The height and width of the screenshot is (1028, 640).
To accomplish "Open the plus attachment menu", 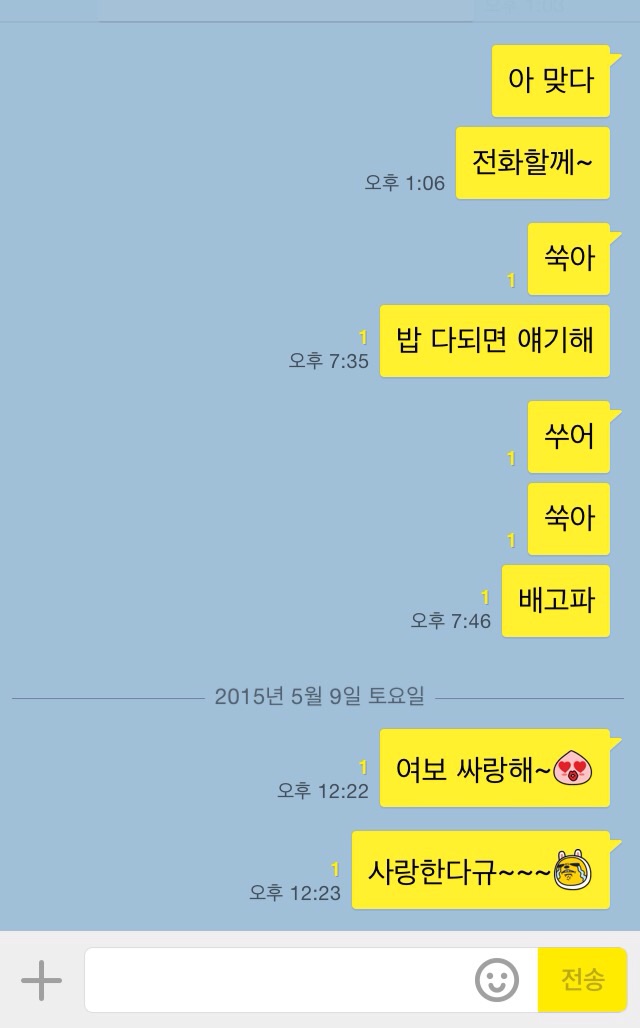I will click(42, 980).
